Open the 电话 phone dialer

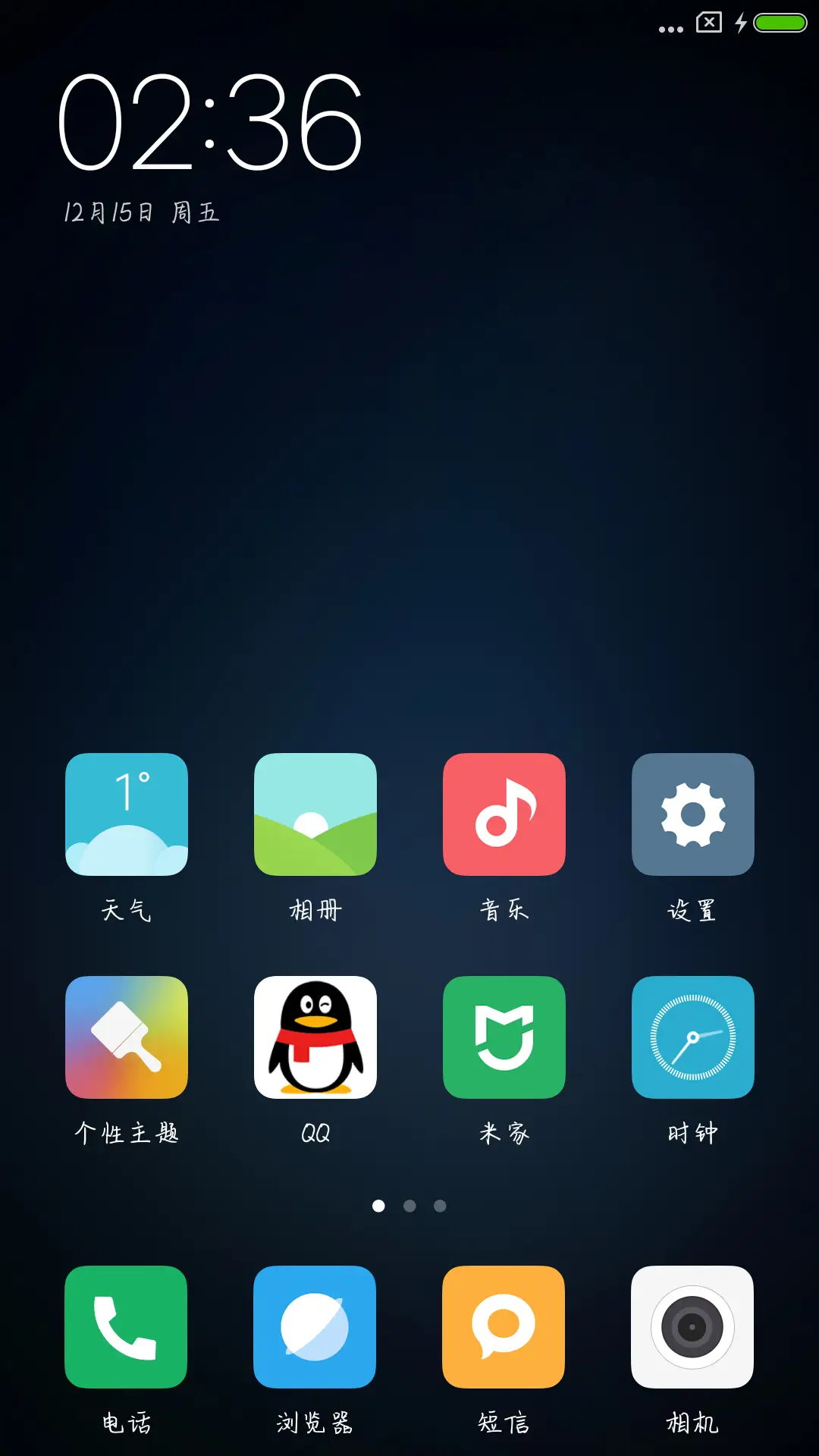(x=126, y=1327)
